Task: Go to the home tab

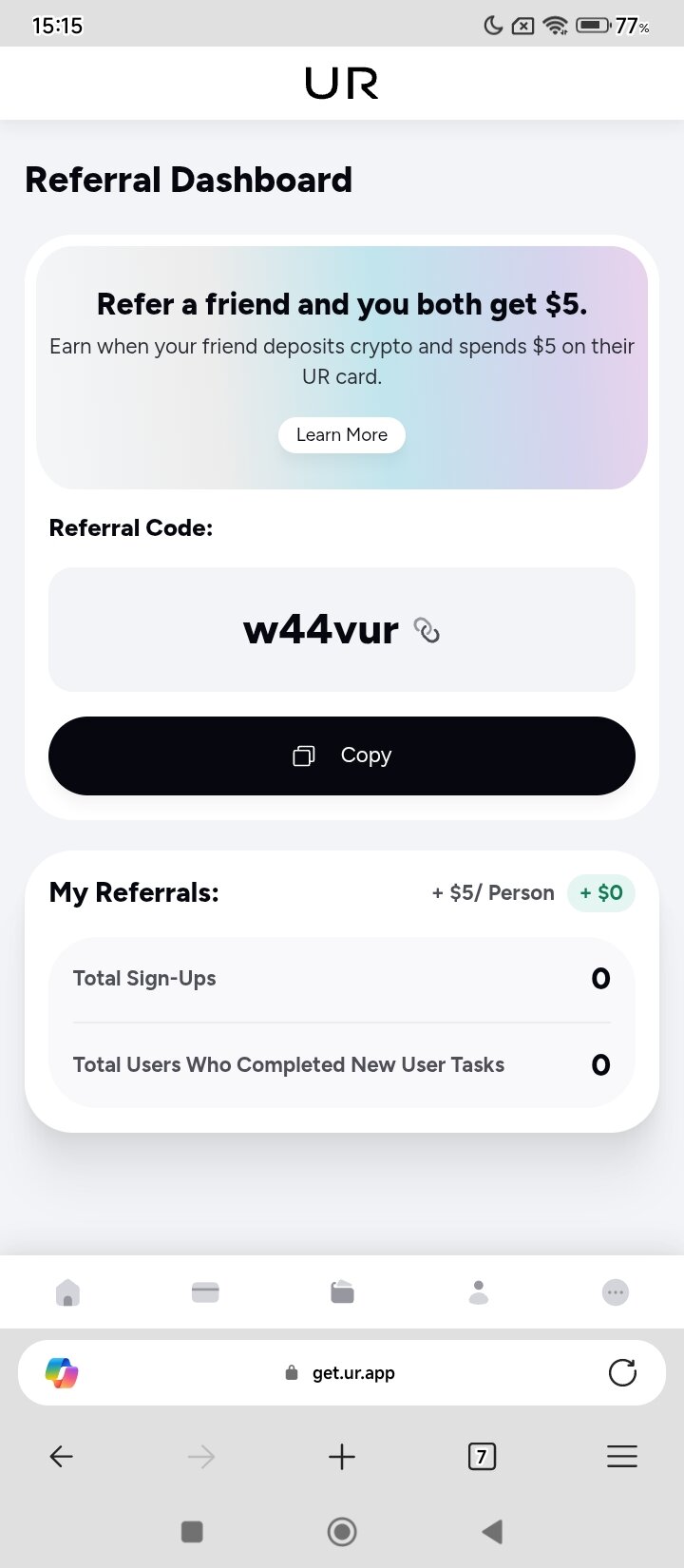Action: click(x=68, y=1292)
